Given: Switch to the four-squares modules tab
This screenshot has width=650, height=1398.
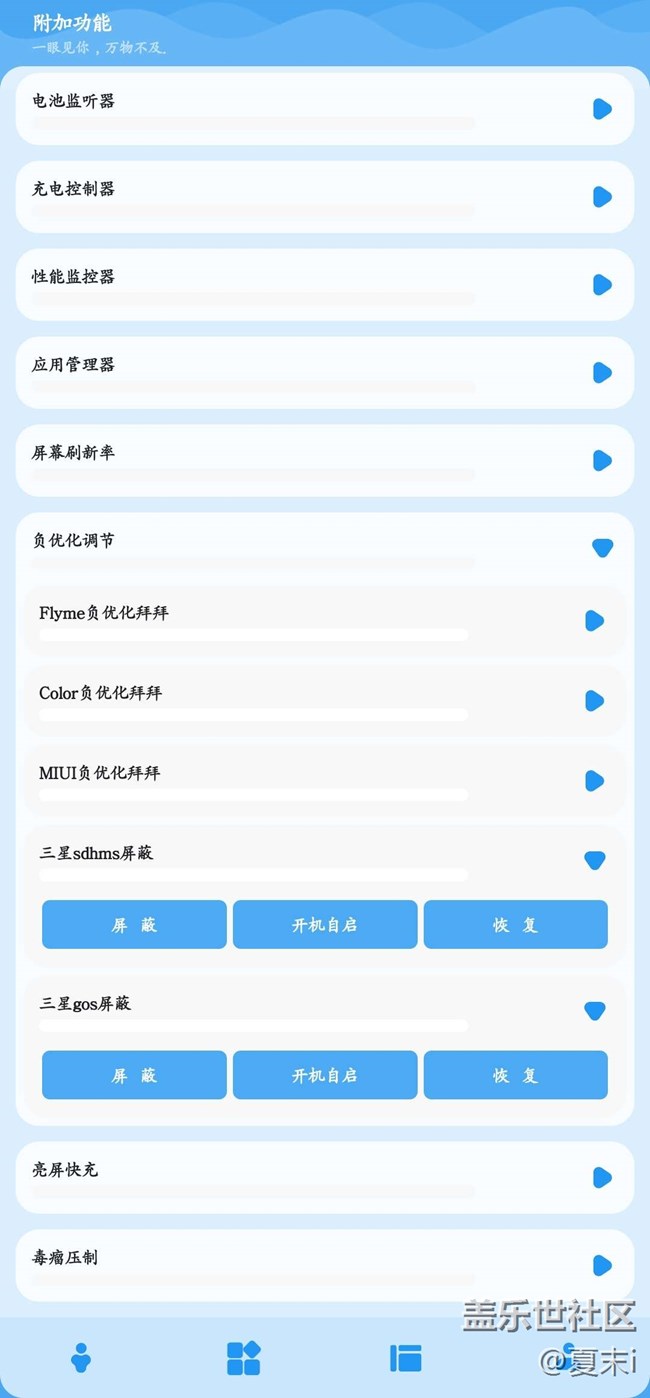Looking at the screenshot, I should (x=243, y=1358).
